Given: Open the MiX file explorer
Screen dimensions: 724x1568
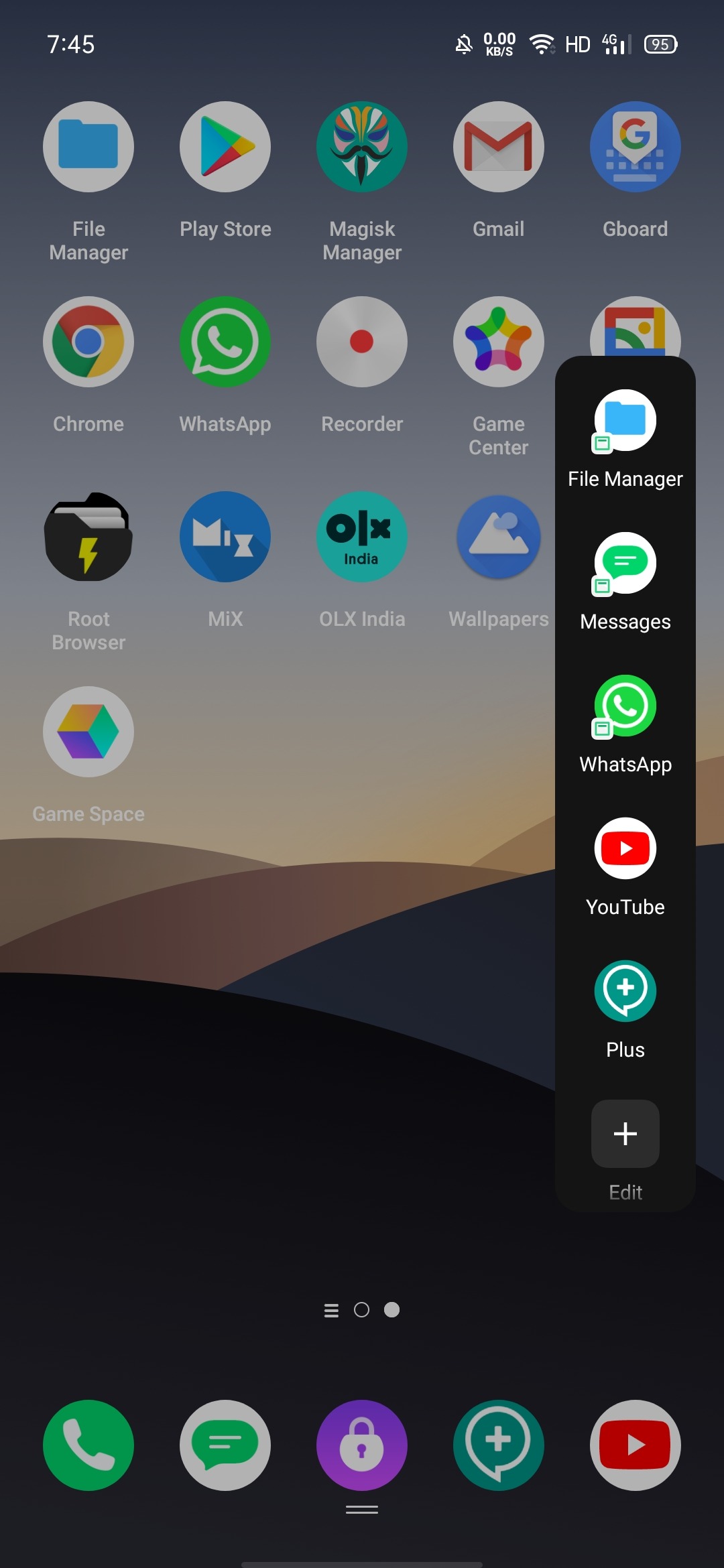Looking at the screenshot, I should tap(225, 537).
